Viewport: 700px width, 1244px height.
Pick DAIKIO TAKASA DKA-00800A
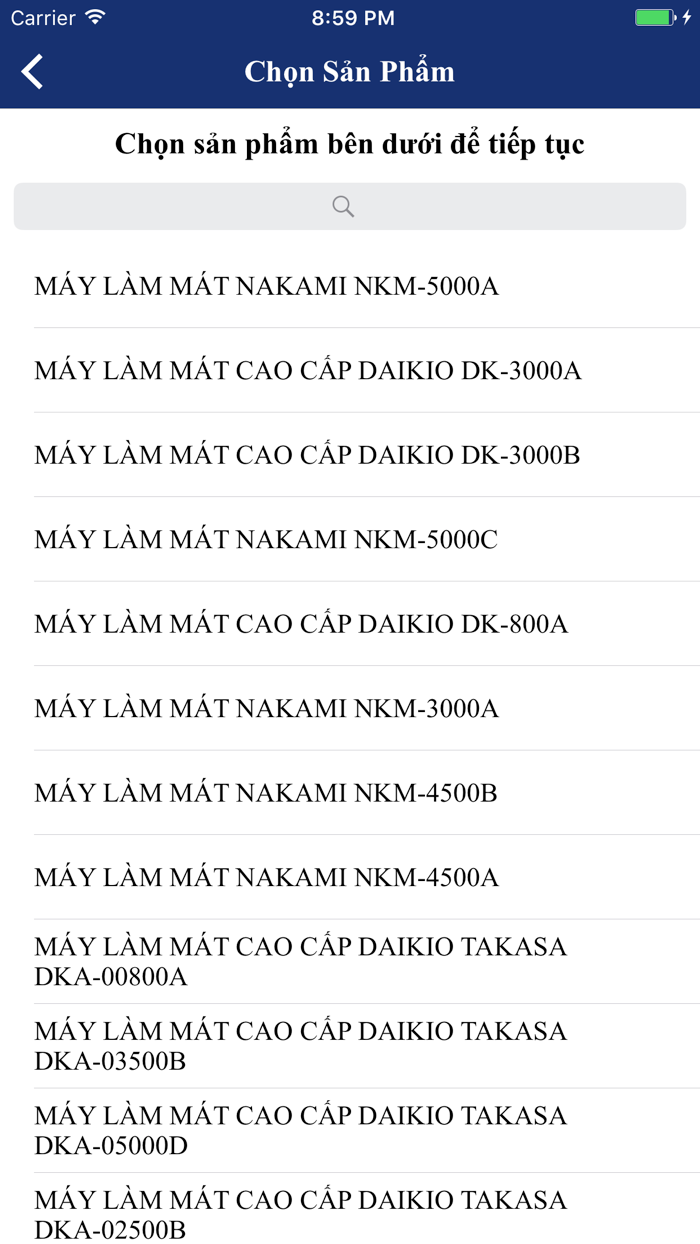click(x=300, y=961)
